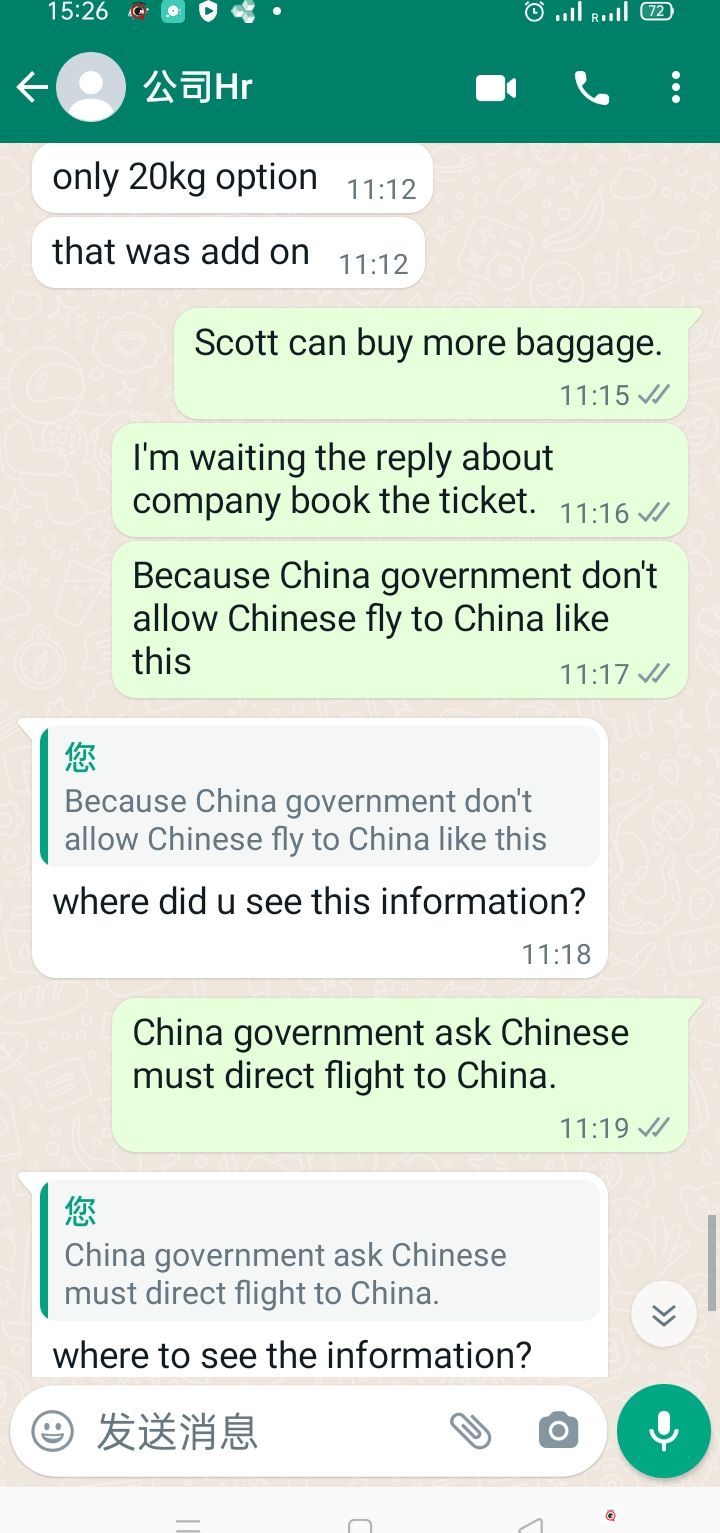720x1533 pixels.
Task: Open 公司Hr contact profile
Action: pyautogui.click(x=198, y=88)
